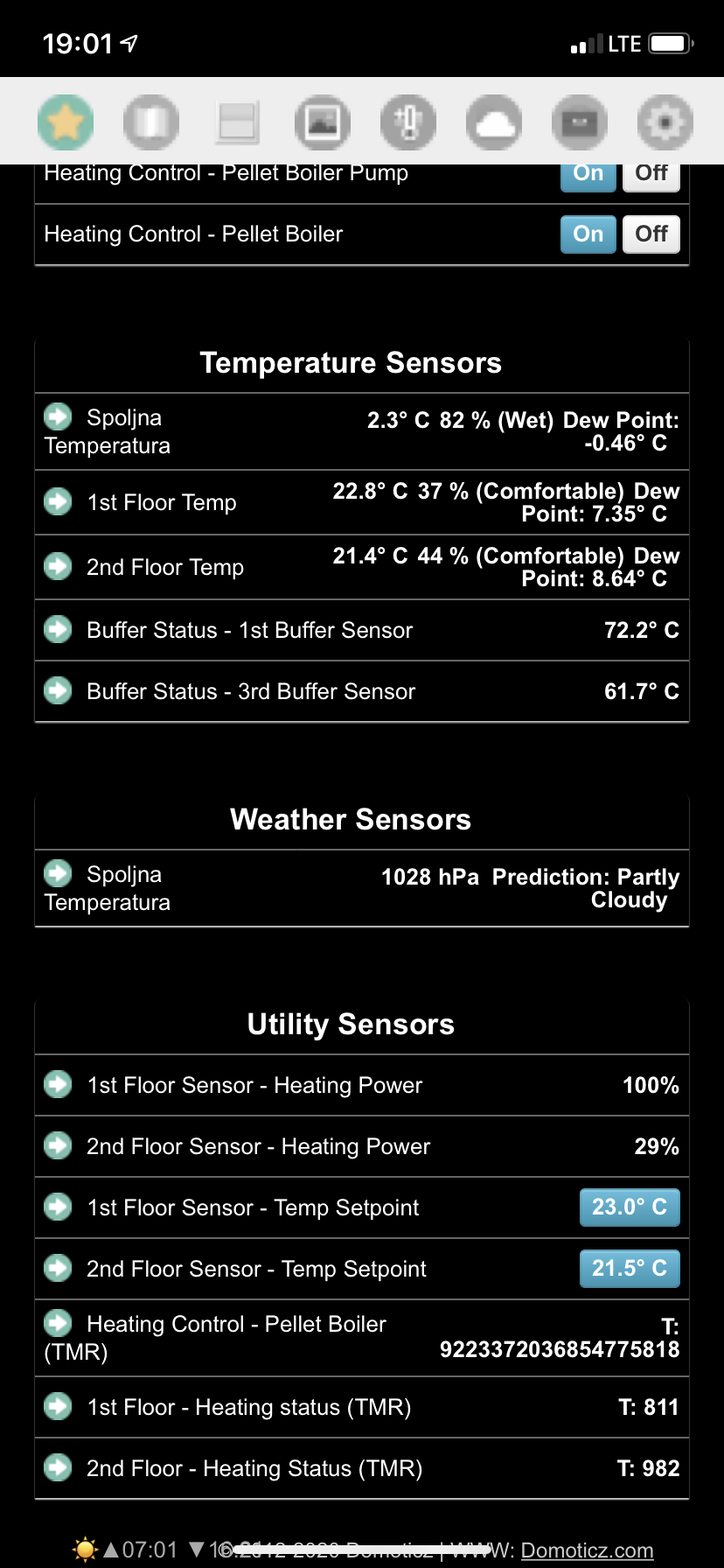Turn off Heating Control - Pellet Boiler
This screenshot has height=1568, width=724.
tap(651, 234)
